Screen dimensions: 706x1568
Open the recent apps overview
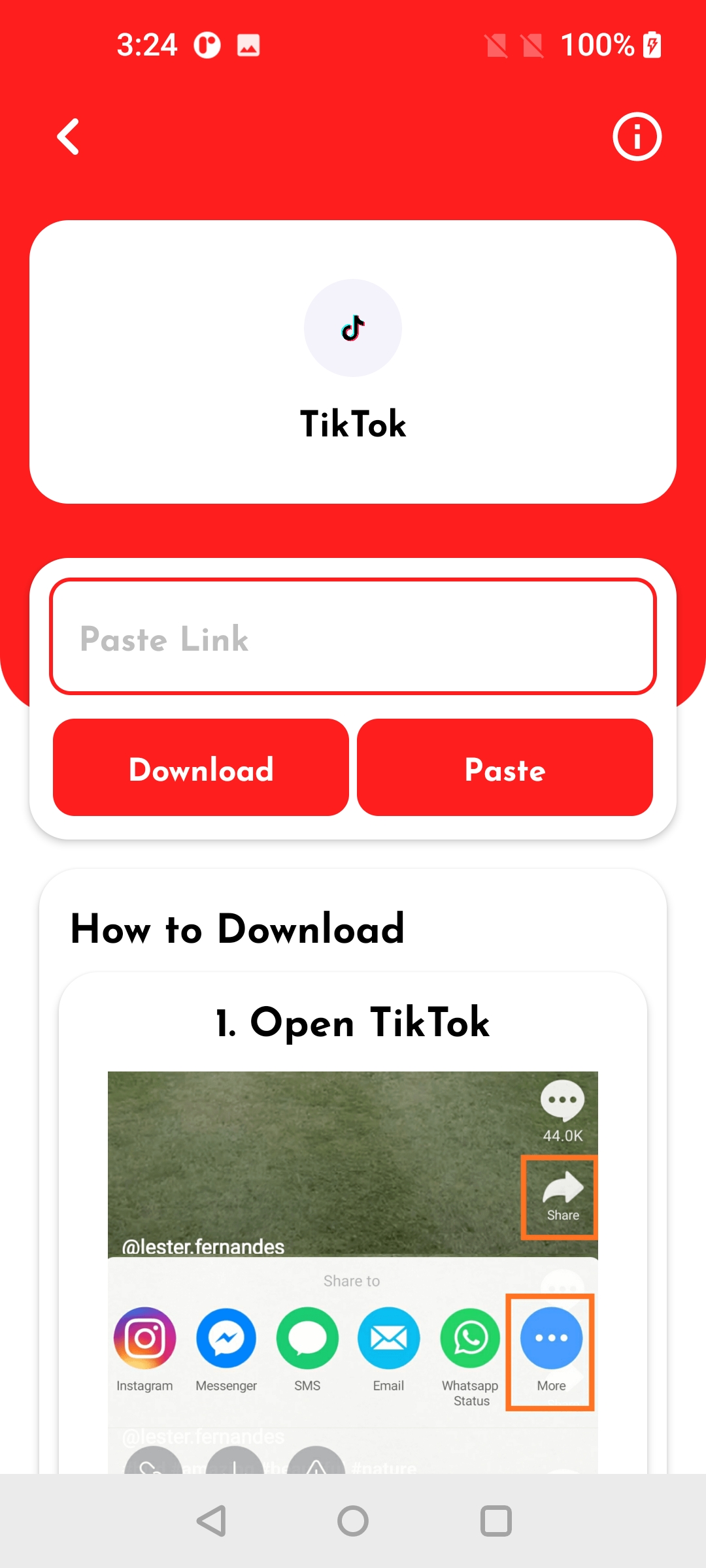[x=496, y=1521]
